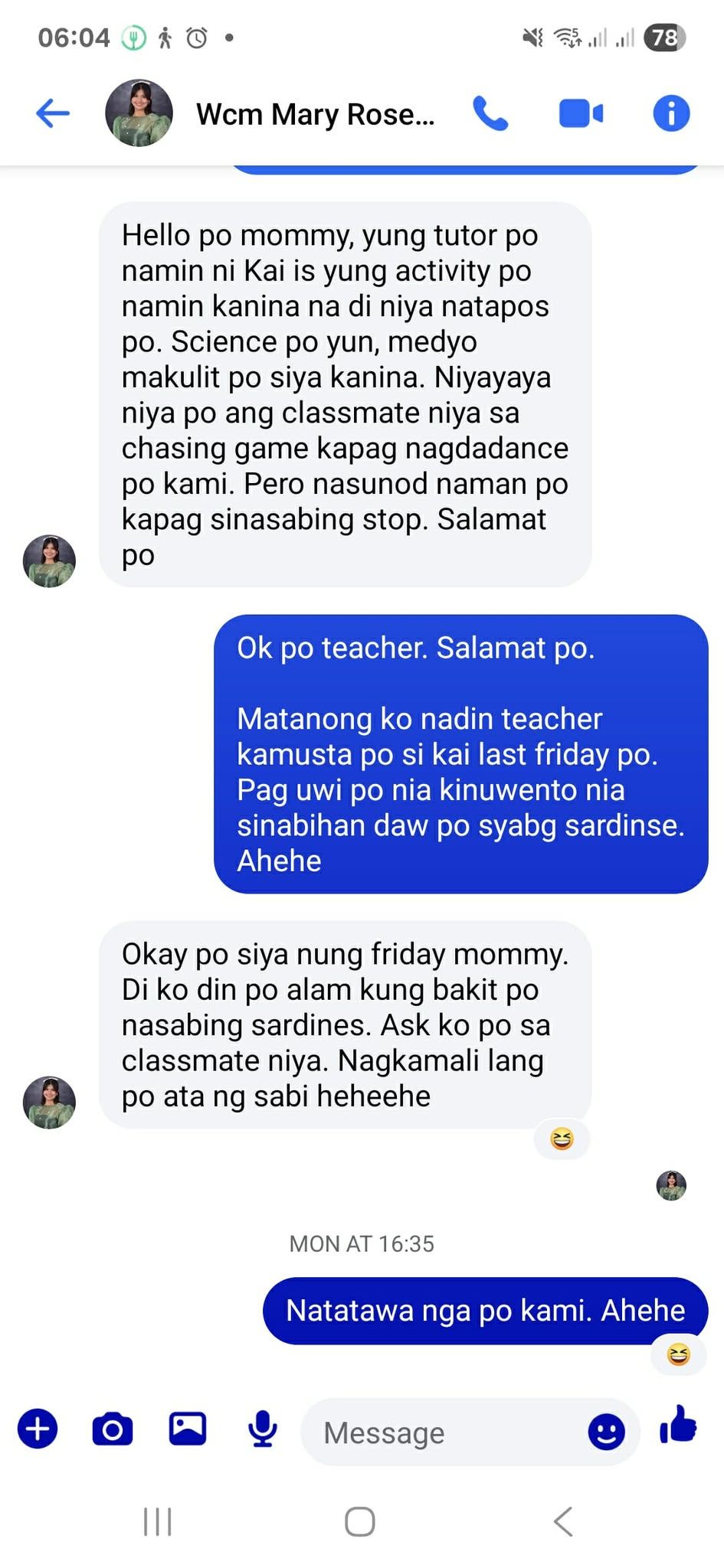
Task: Send a thumbs up like
Action: point(679,1426)
